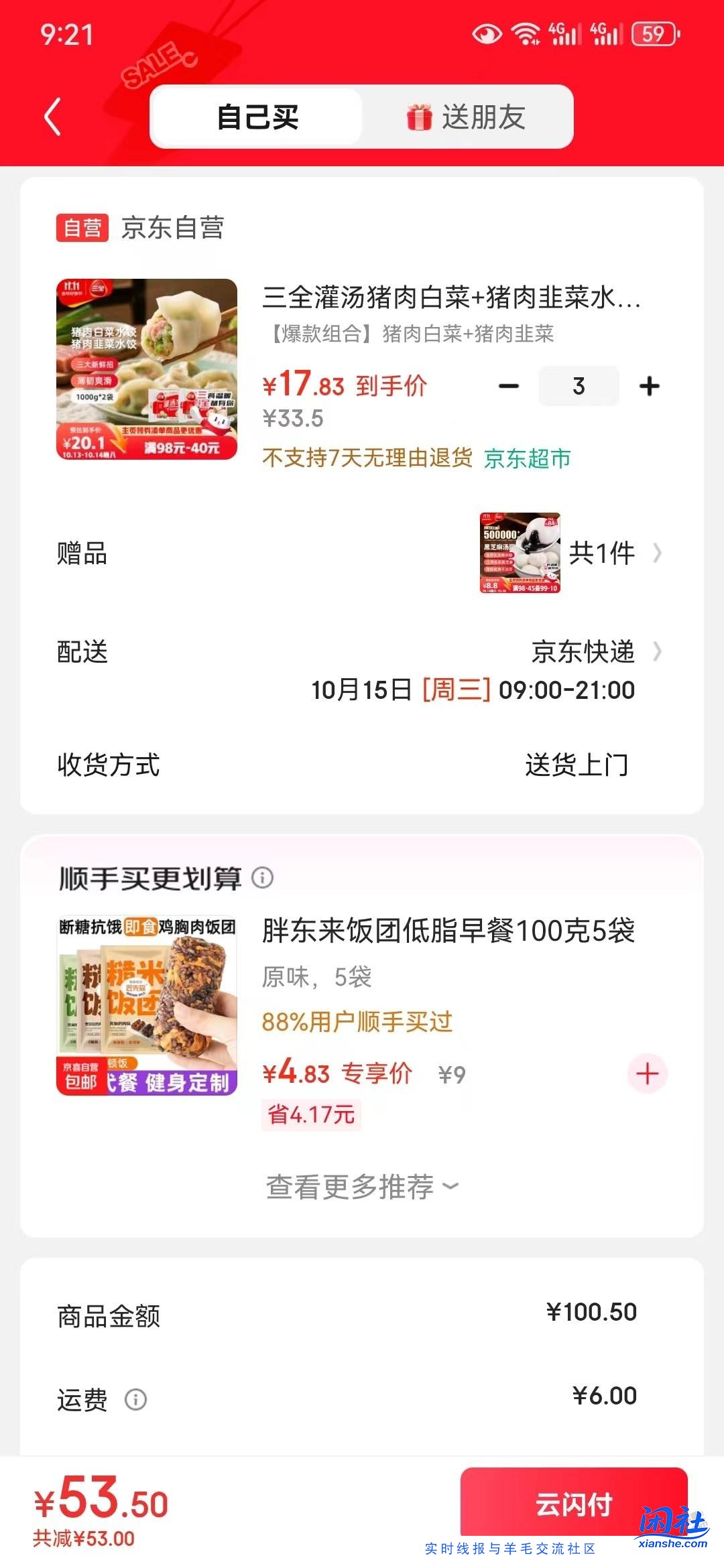Open the gift icon beside 送朋友
This screenshot has width=724, height=1568.
(x=418, y=117)
